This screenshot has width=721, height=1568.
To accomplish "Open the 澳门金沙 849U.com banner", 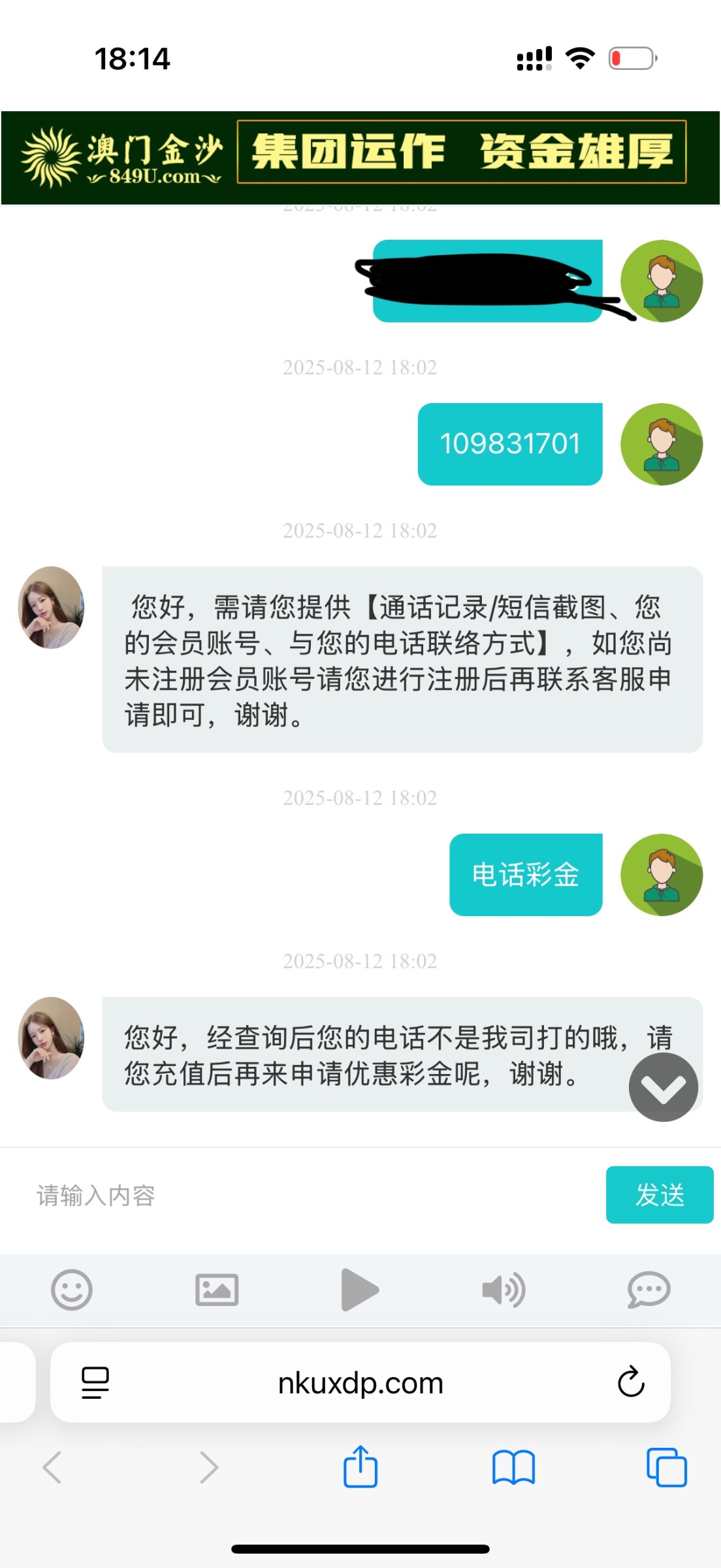I will point(360,157).
